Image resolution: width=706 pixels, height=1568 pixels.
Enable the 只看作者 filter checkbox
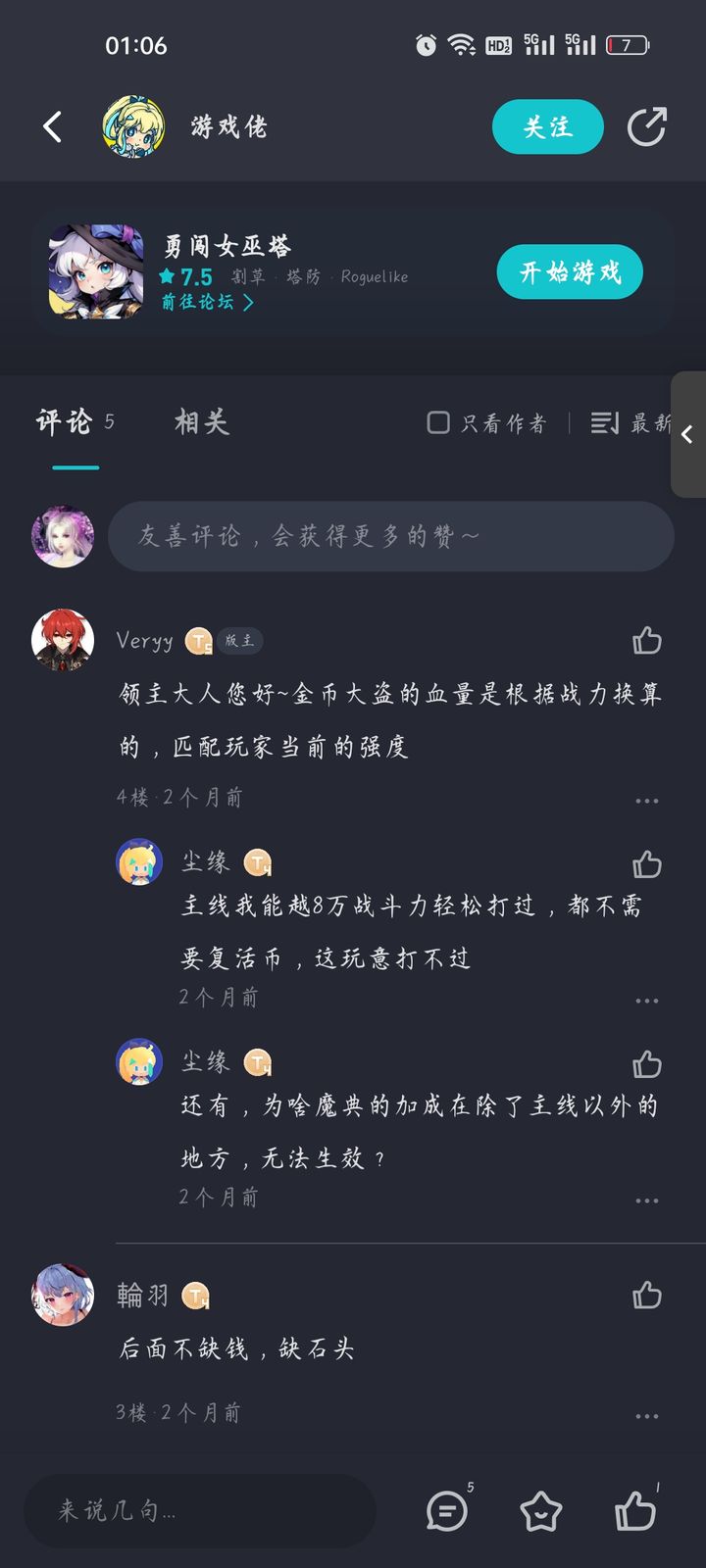point(437,423)
